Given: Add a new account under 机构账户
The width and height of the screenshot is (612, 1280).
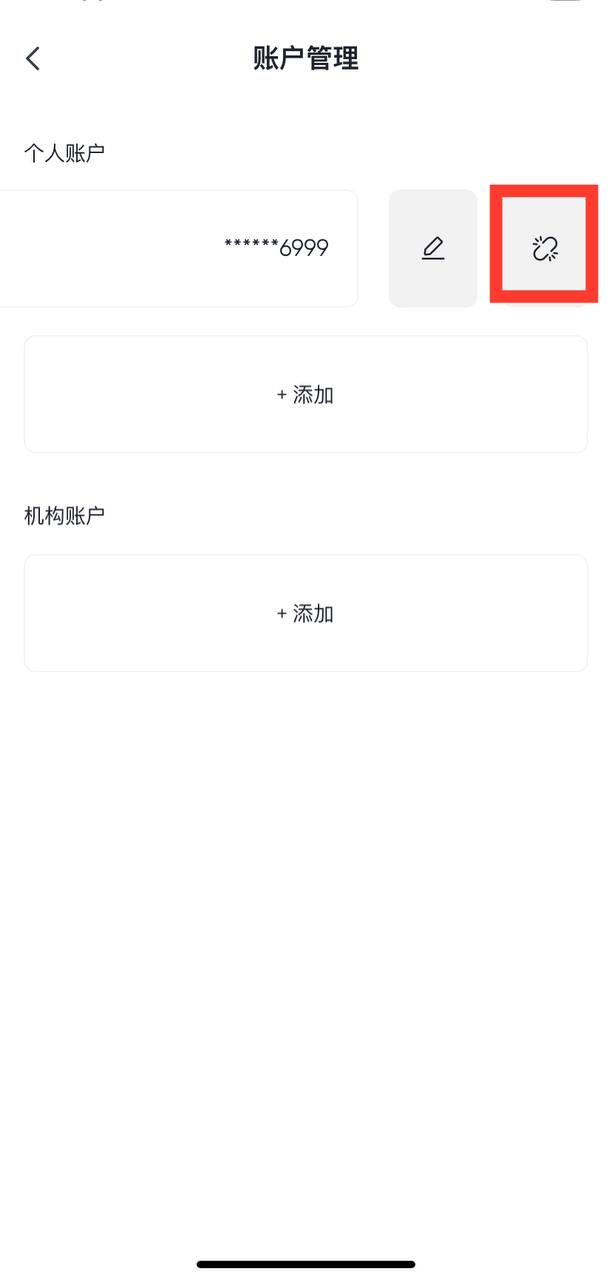Looking at the screenshot, I should tap(305, 613).
